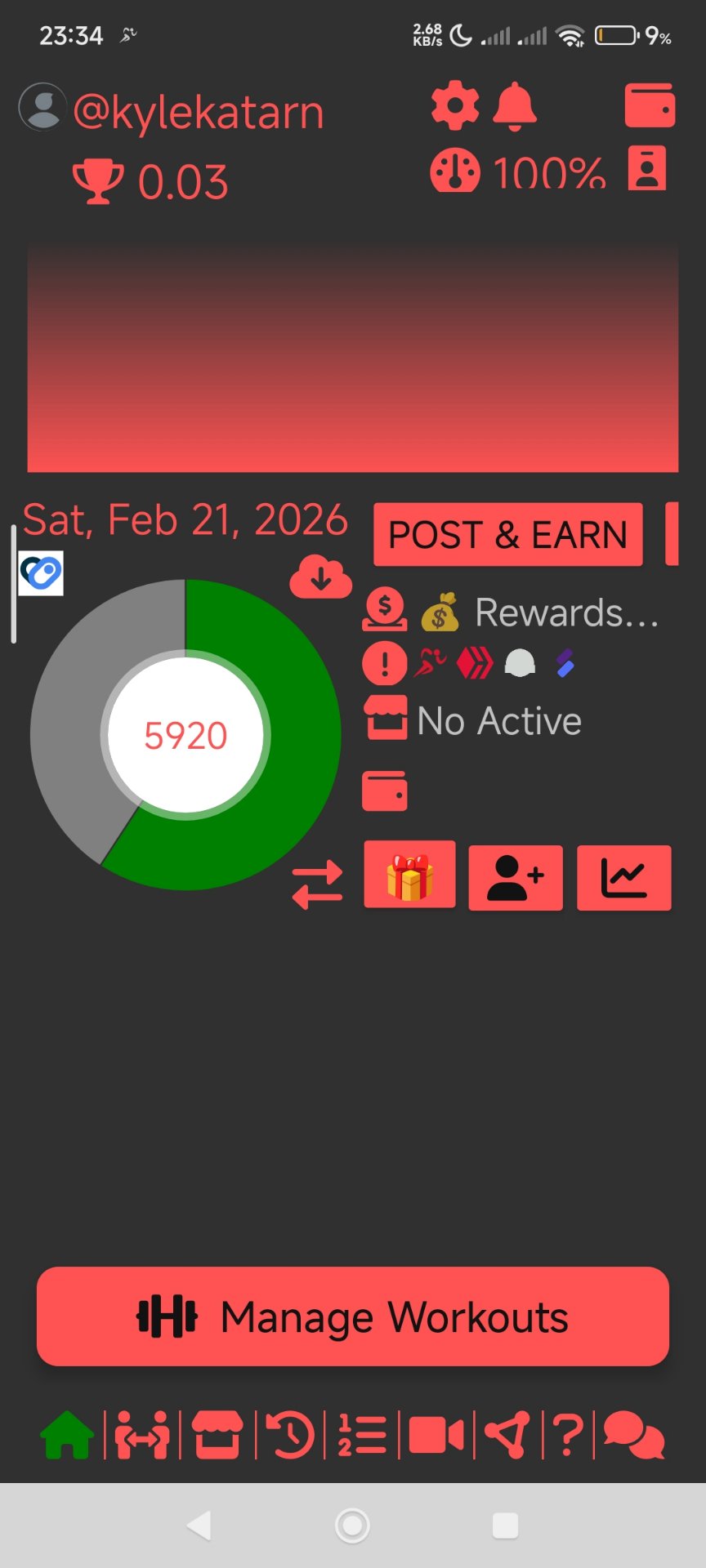
Task: Open the chat bubbles icon in bottom bar
Action: coord(633,1436)
